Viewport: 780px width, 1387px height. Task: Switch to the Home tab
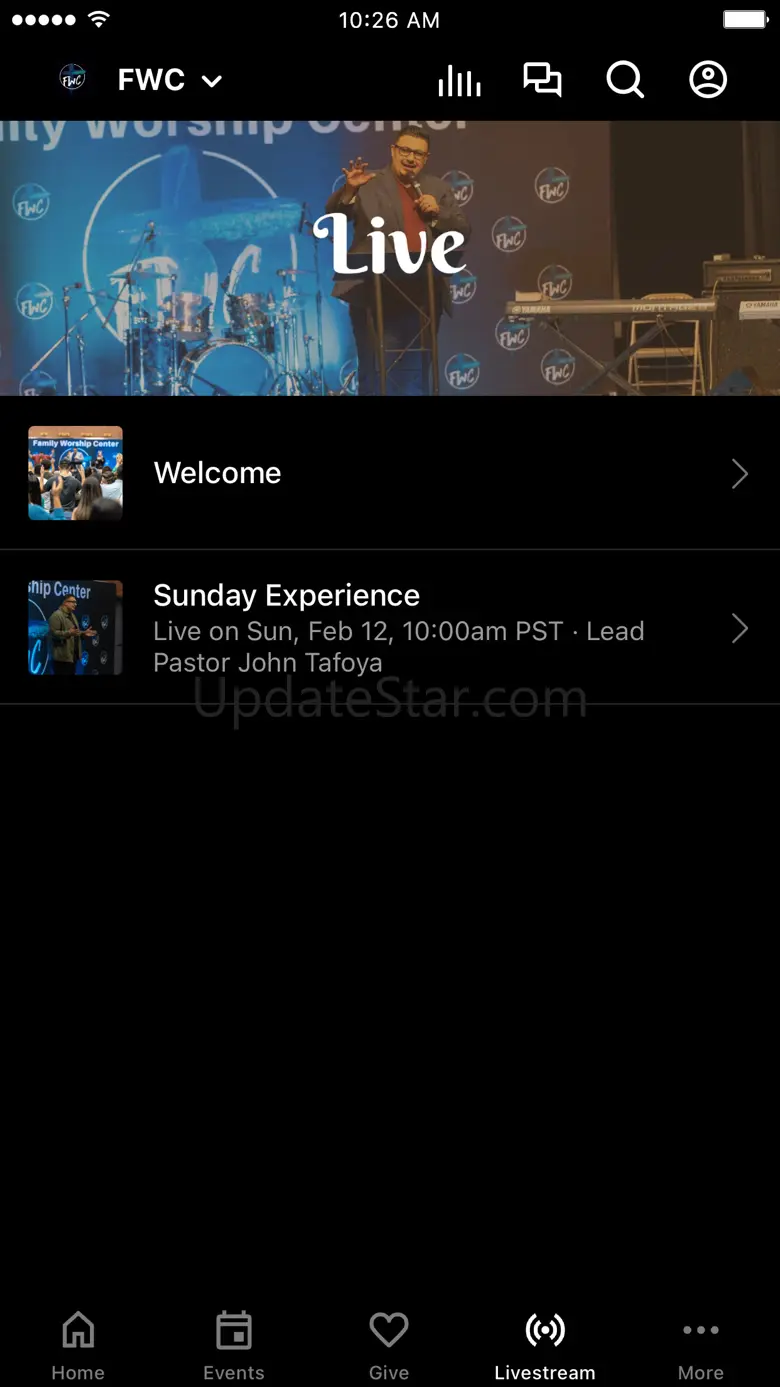click(x=78, y=1345)
